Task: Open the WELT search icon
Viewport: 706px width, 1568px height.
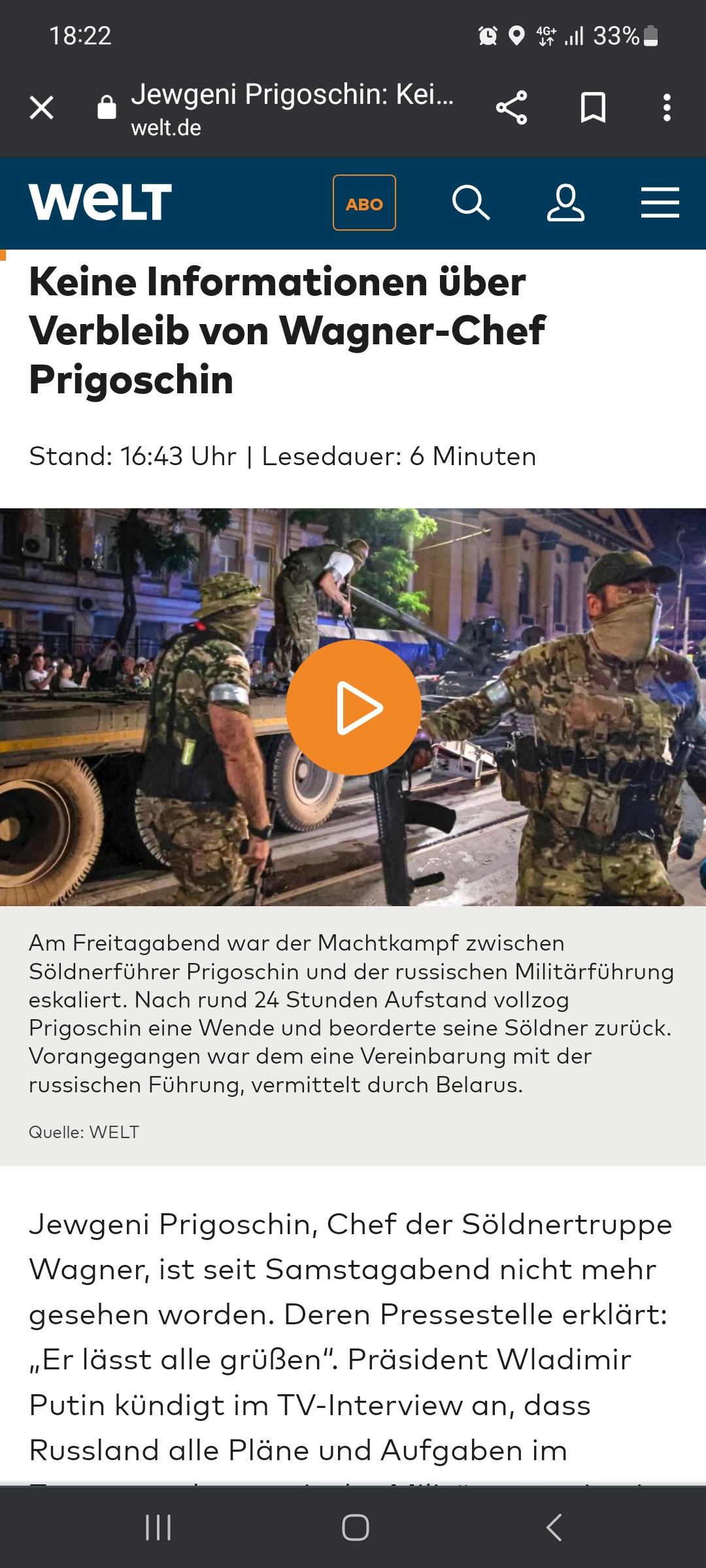Action: pyautogui.click(x=471, y=203)
